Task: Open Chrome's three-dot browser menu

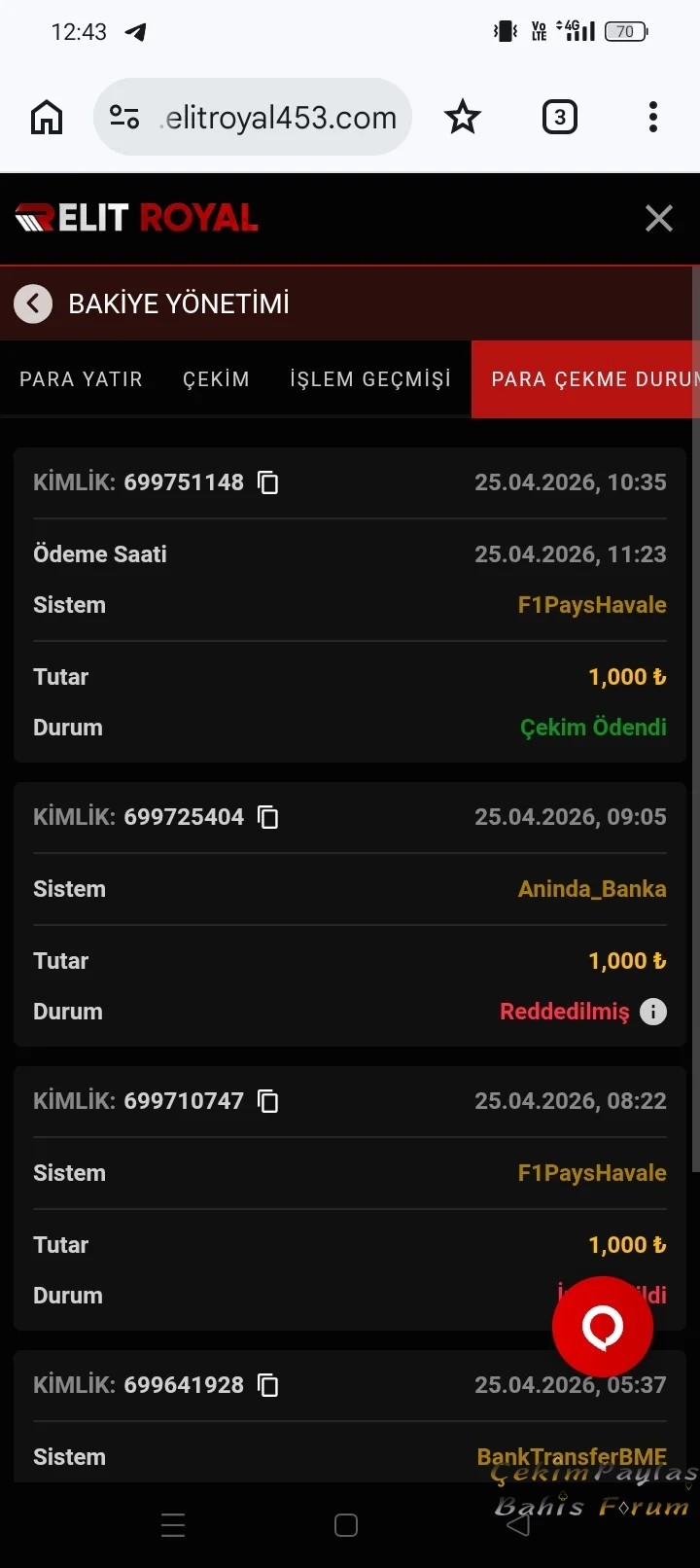Action: pyautogui.click(x=652, y=117)
